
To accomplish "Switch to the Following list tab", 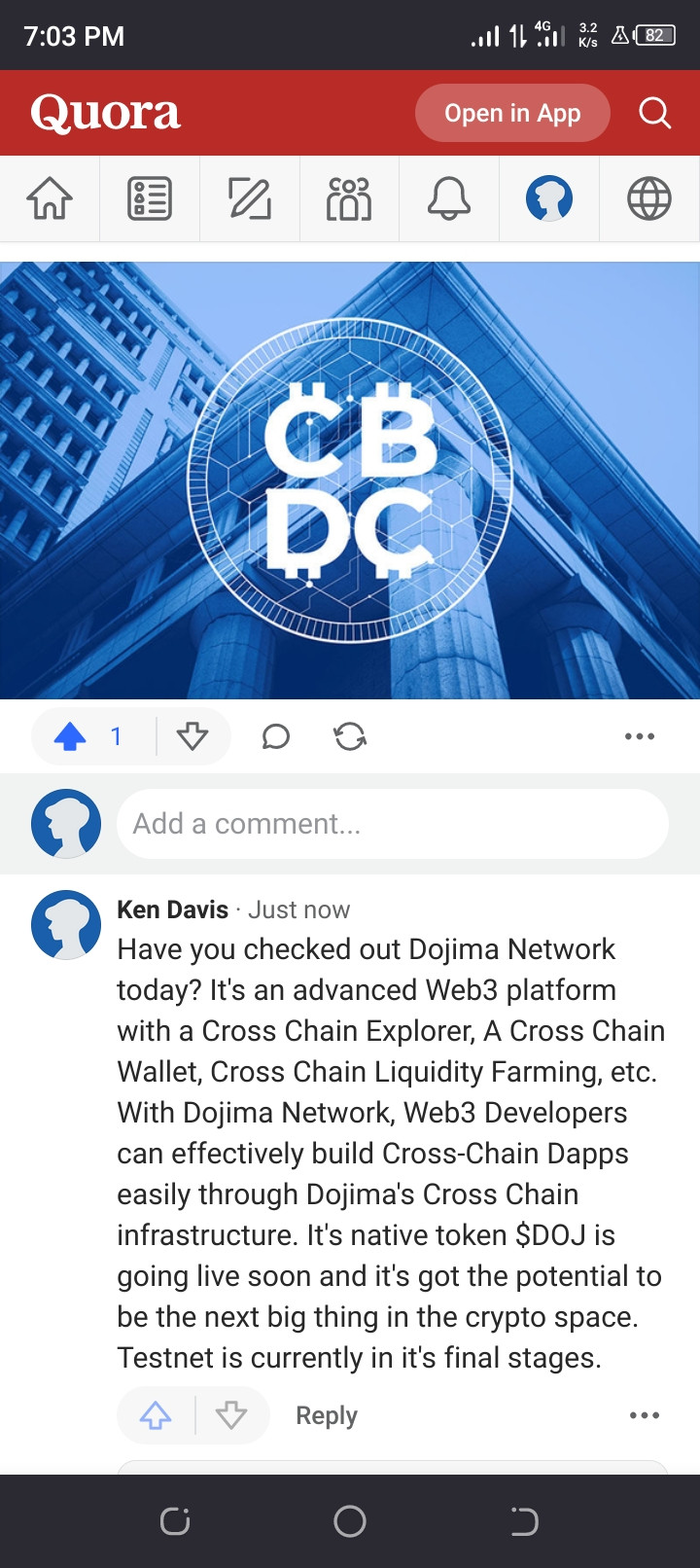I will click(x=150, y=199).
